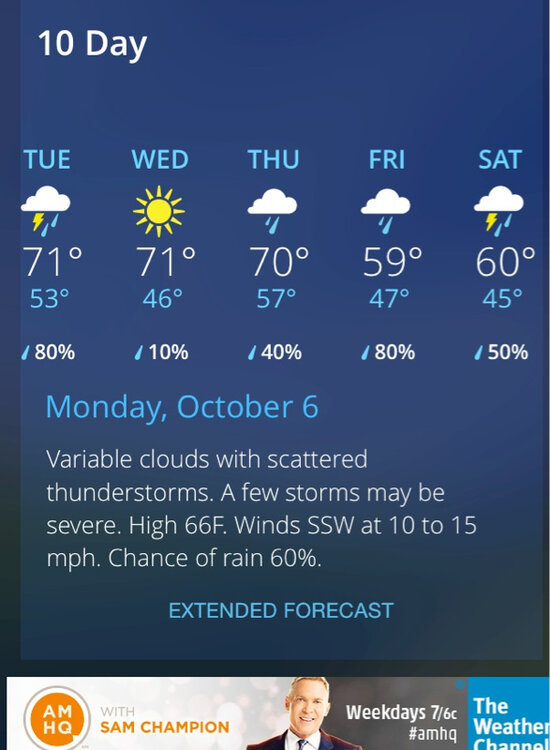This screenshot has height=750, width=550.
Task: Select the WED forecast column
Action: [x=161, y=254]
